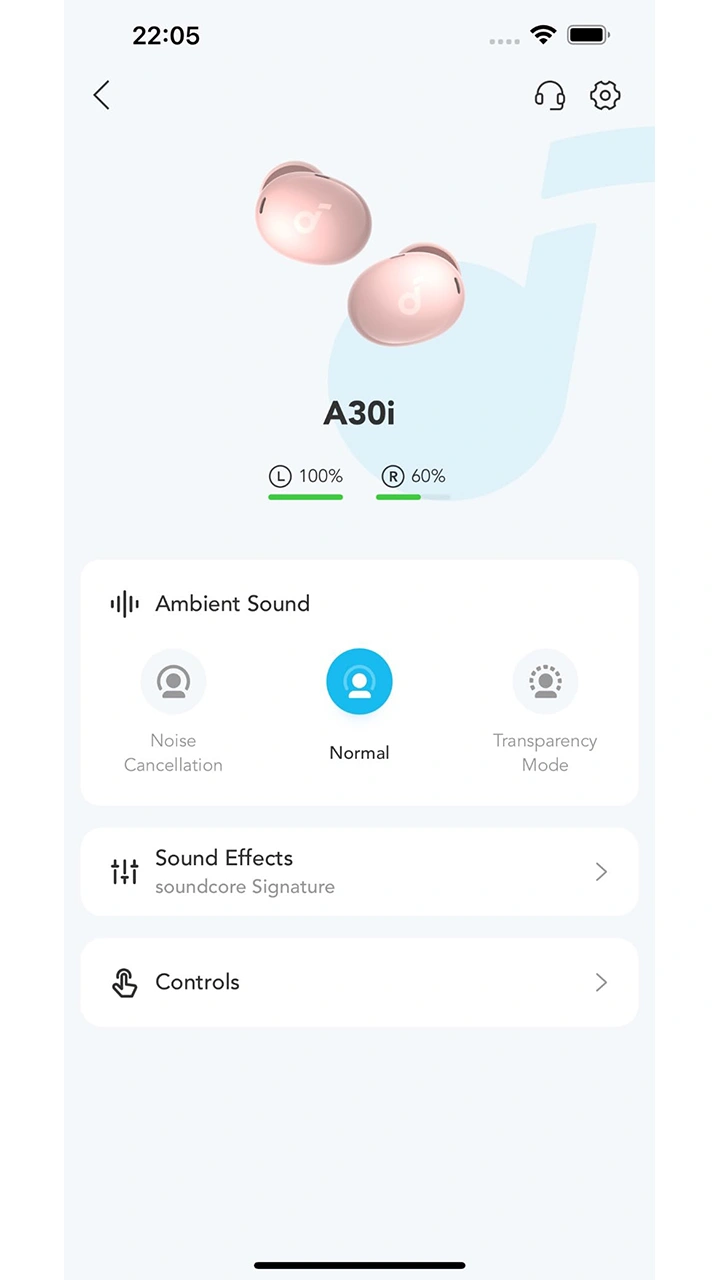
Task: Select the Normal ambient sound mode
Action: [x=359, y=682]
